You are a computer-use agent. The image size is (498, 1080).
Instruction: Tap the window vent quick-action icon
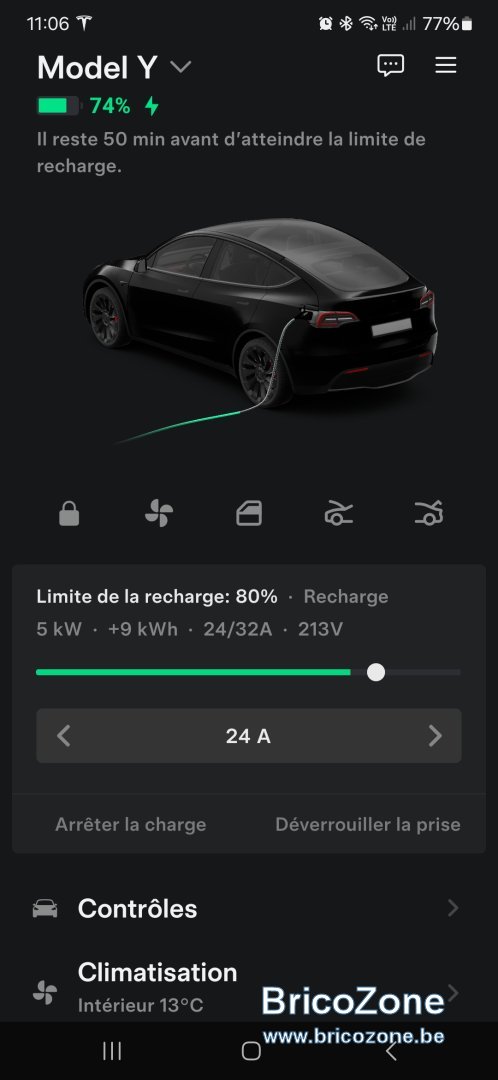click(249, 514)
